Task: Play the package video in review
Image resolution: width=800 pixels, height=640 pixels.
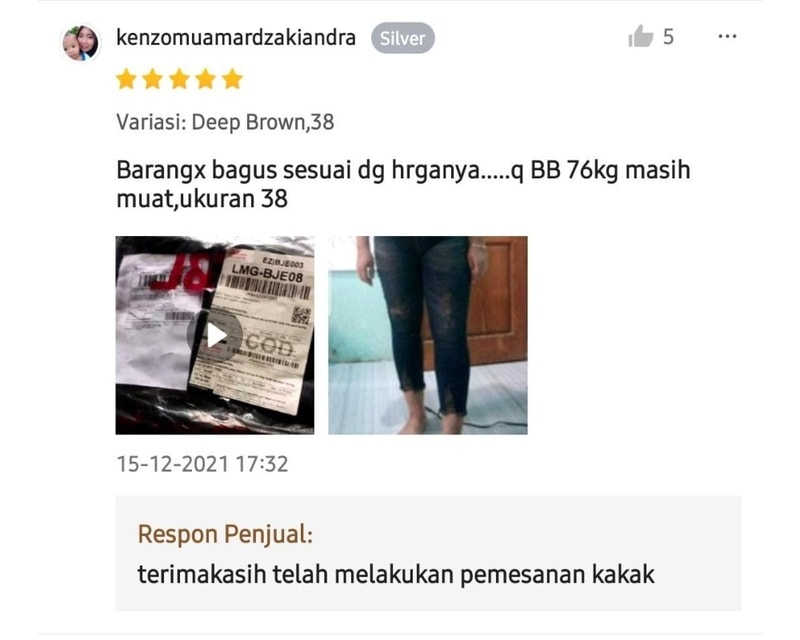Action: click(x=215, y=335)
